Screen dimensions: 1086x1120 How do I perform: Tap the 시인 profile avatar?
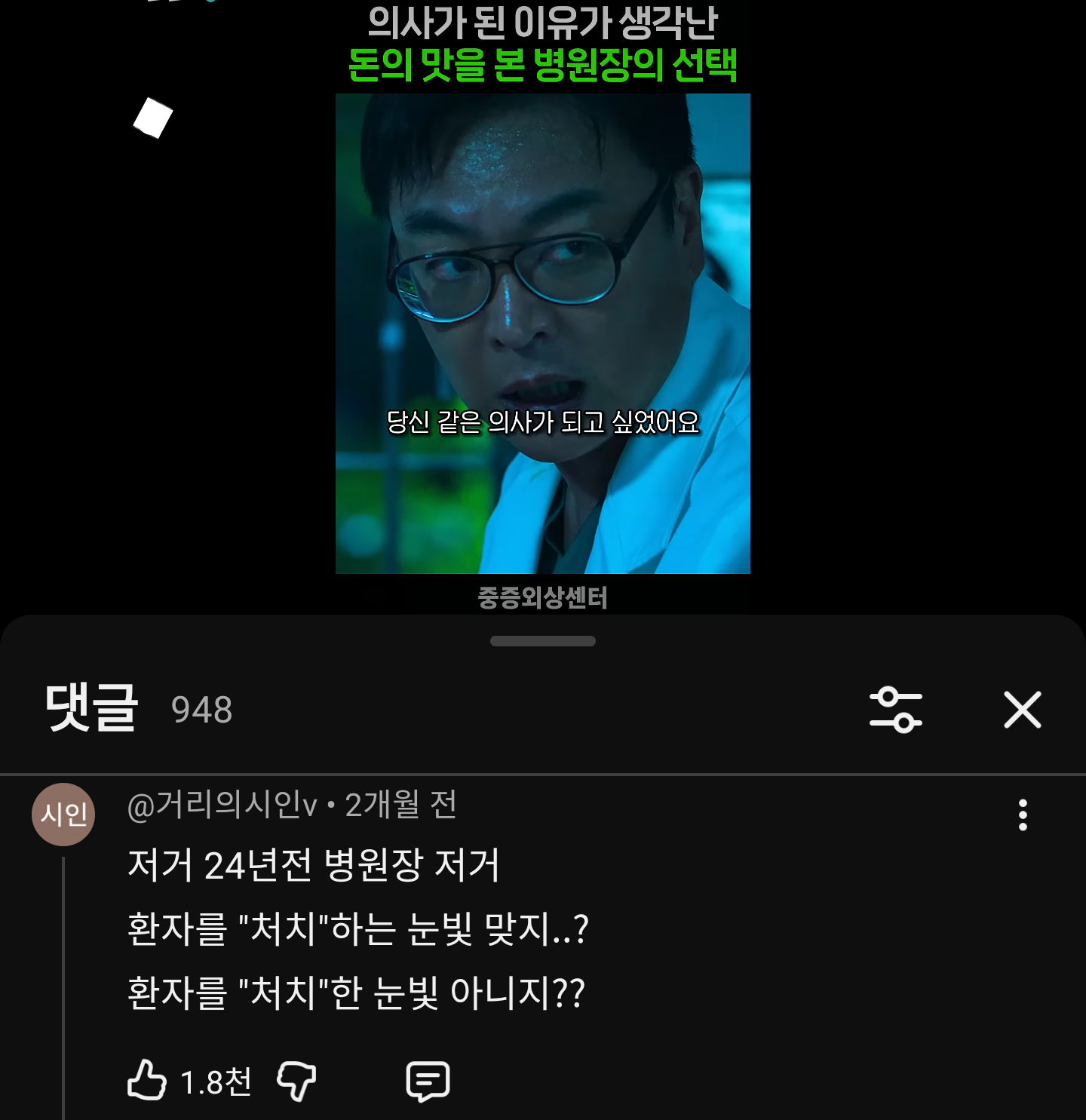64,815
